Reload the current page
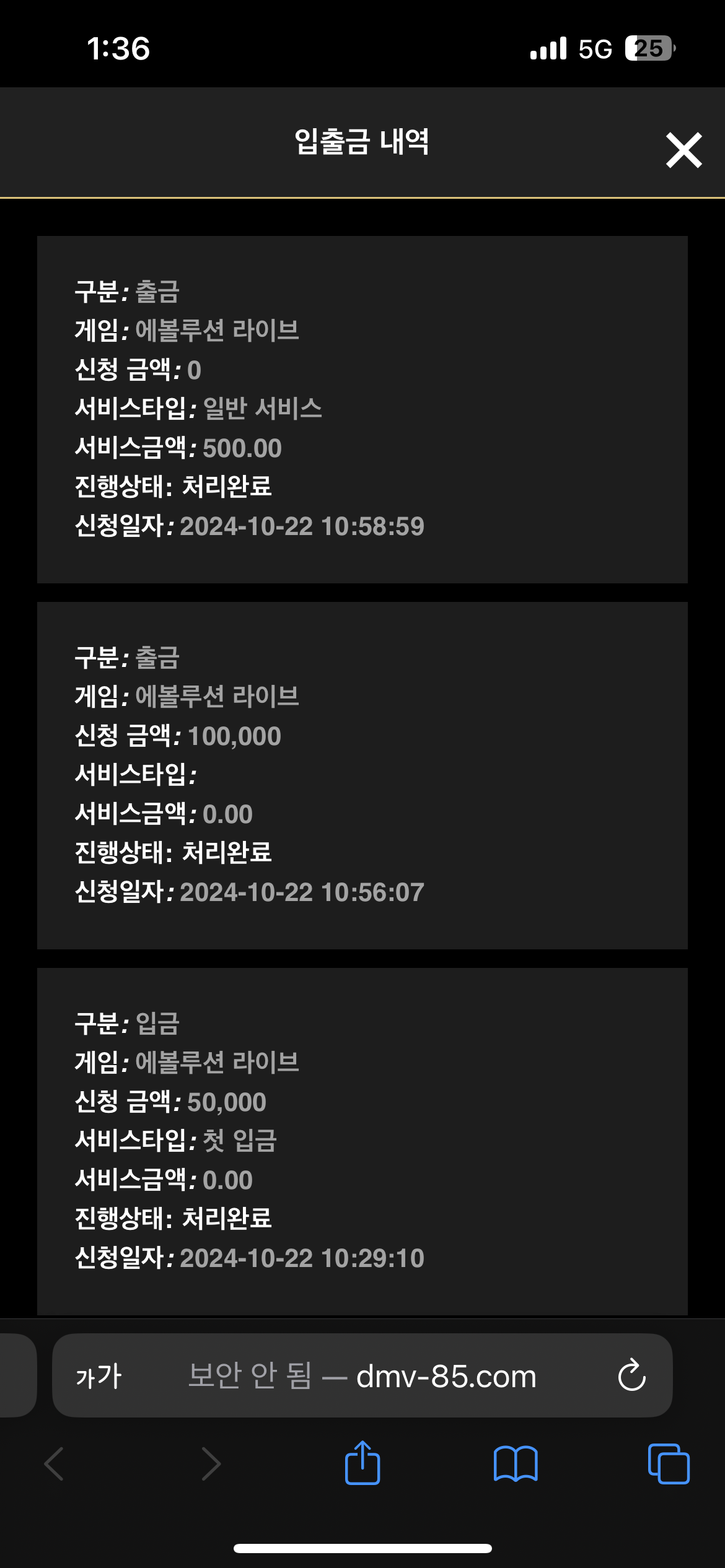This screenshot has height=1568, width=725. coord(631,1375)
